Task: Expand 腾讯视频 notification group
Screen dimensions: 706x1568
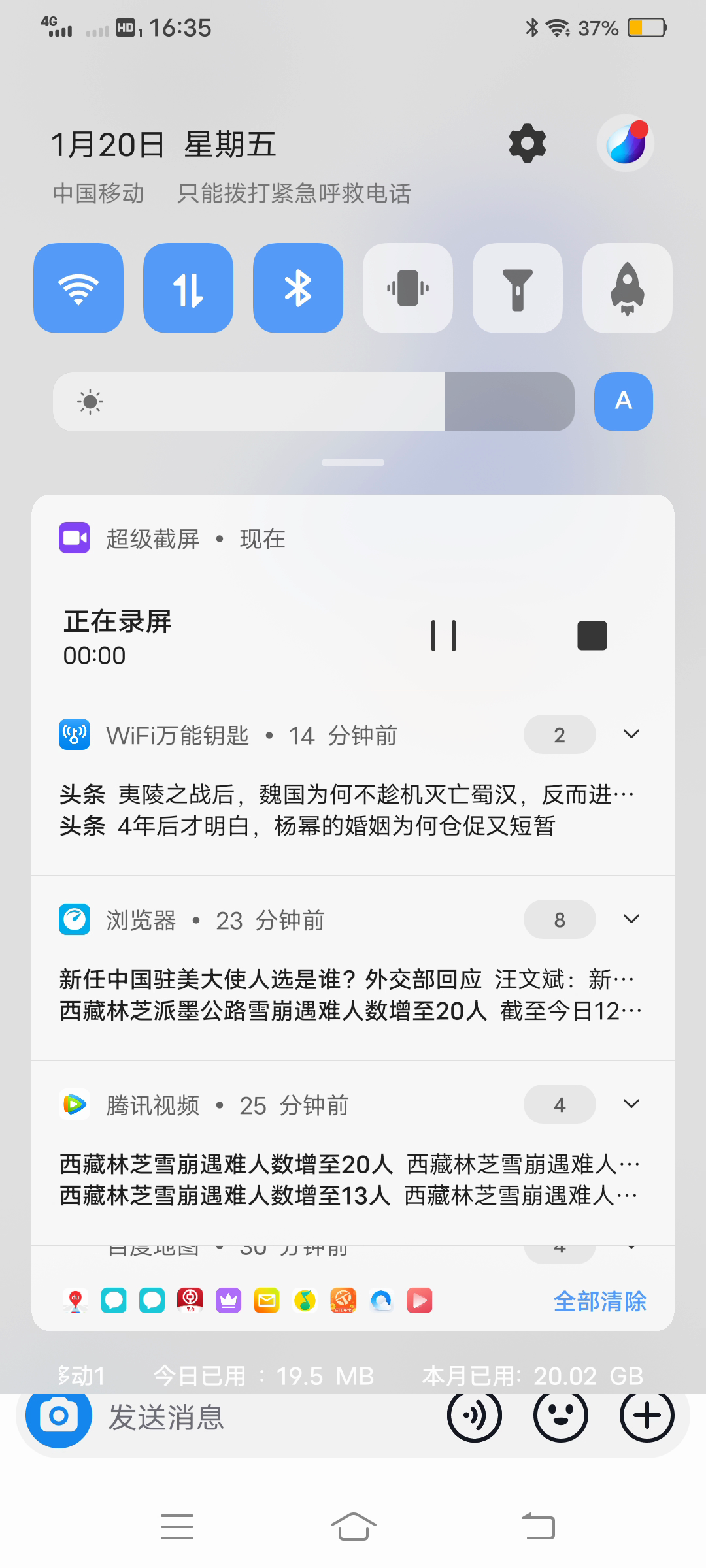Action: [631, 1104]
